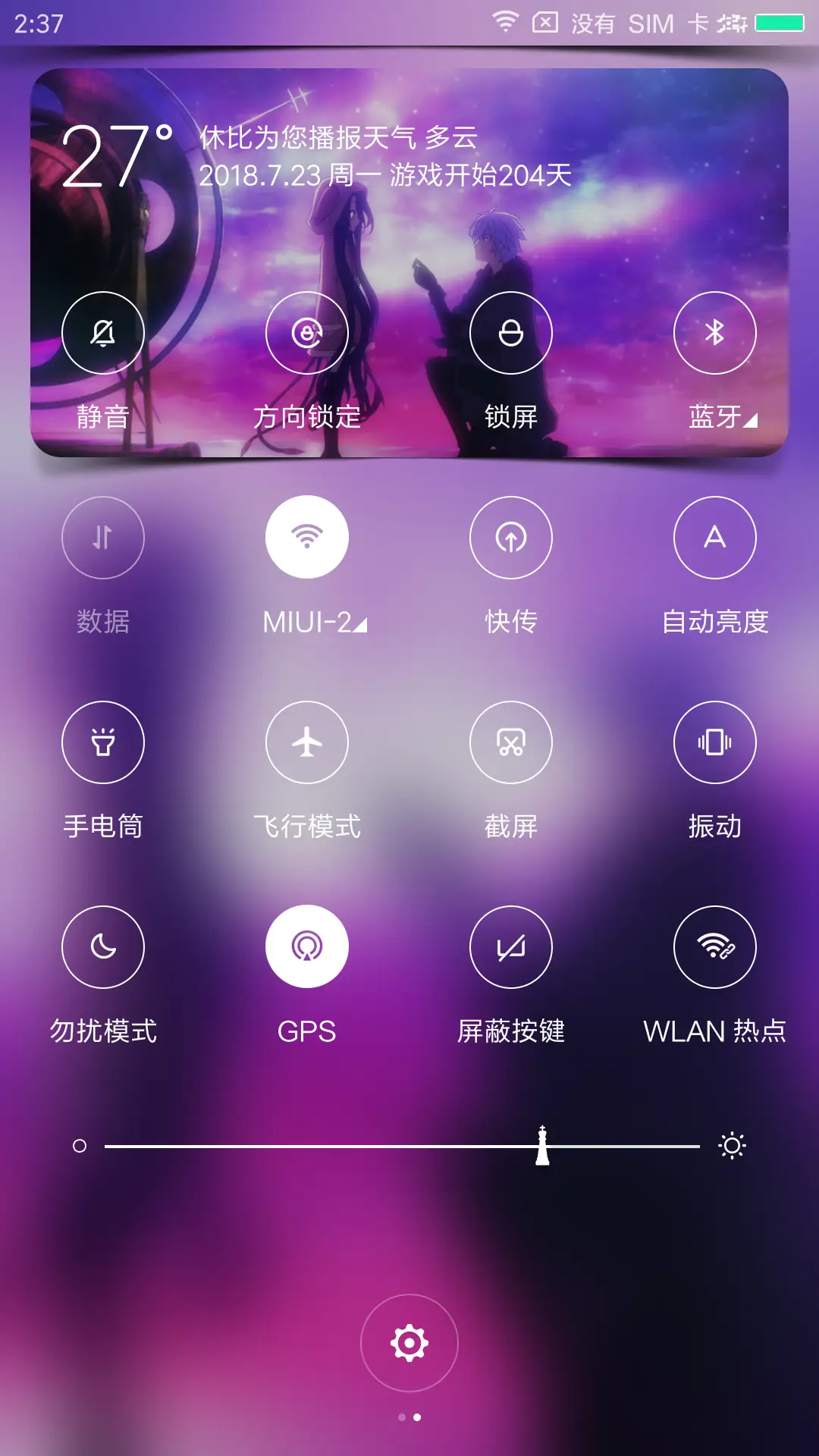Enable 飞行模式 airplane mode
The height and width of the screenshot is (1456, 819).
(x=306, y=742)
